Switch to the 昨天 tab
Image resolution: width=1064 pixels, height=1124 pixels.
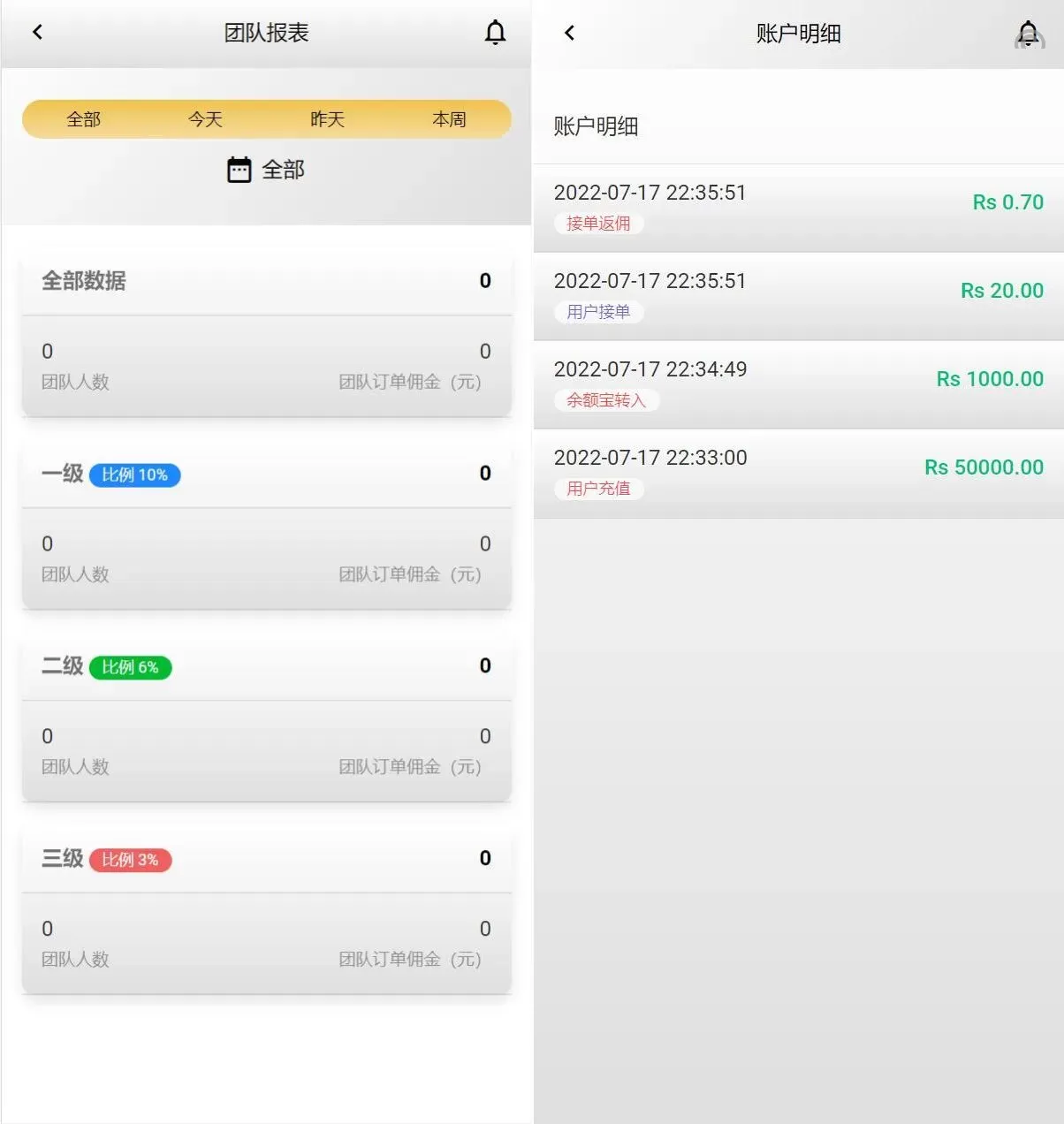pyautogui.click(x=327, y=119)
